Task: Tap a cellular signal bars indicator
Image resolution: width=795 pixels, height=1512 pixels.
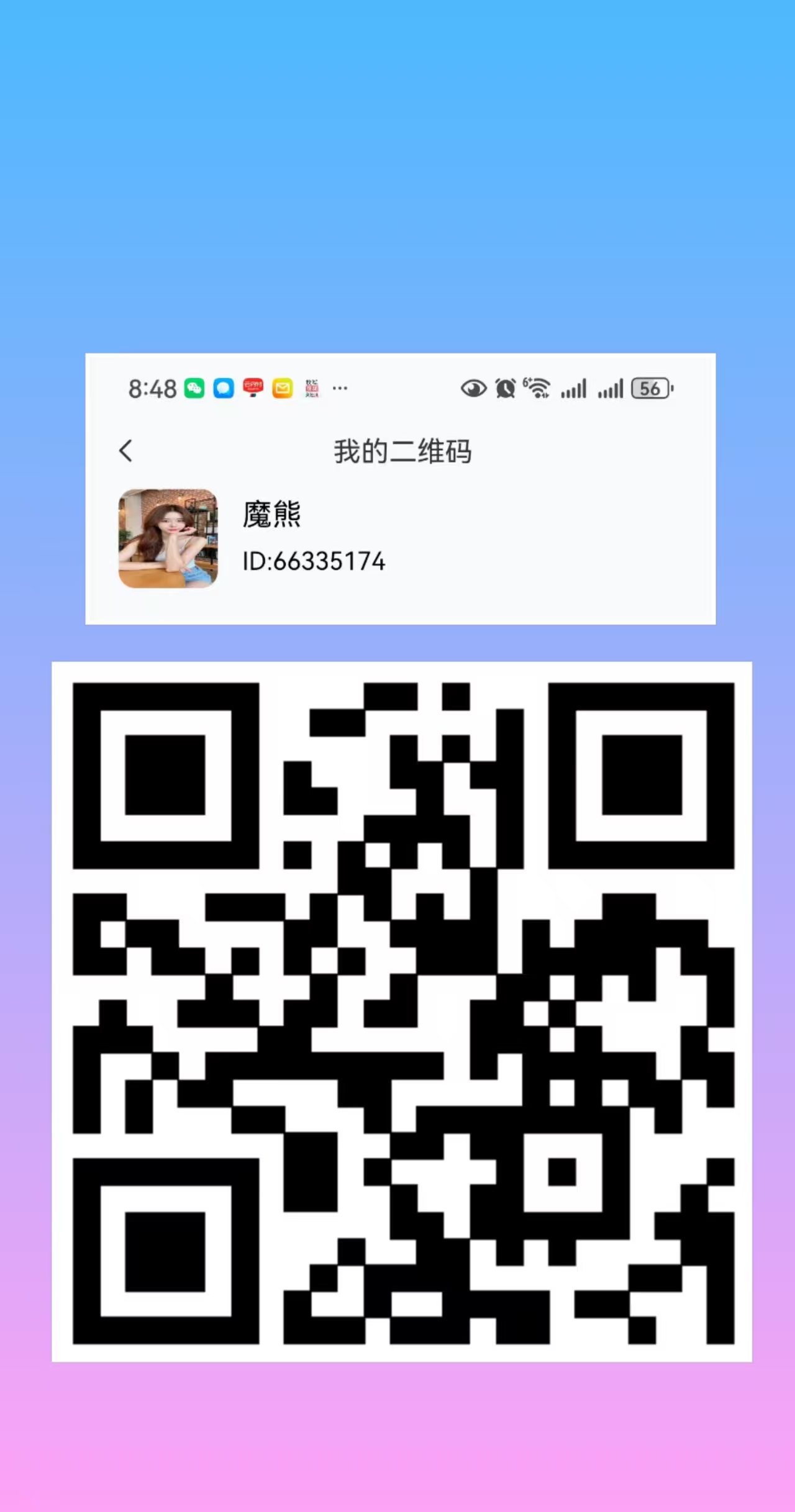Action: coord(572,387)
